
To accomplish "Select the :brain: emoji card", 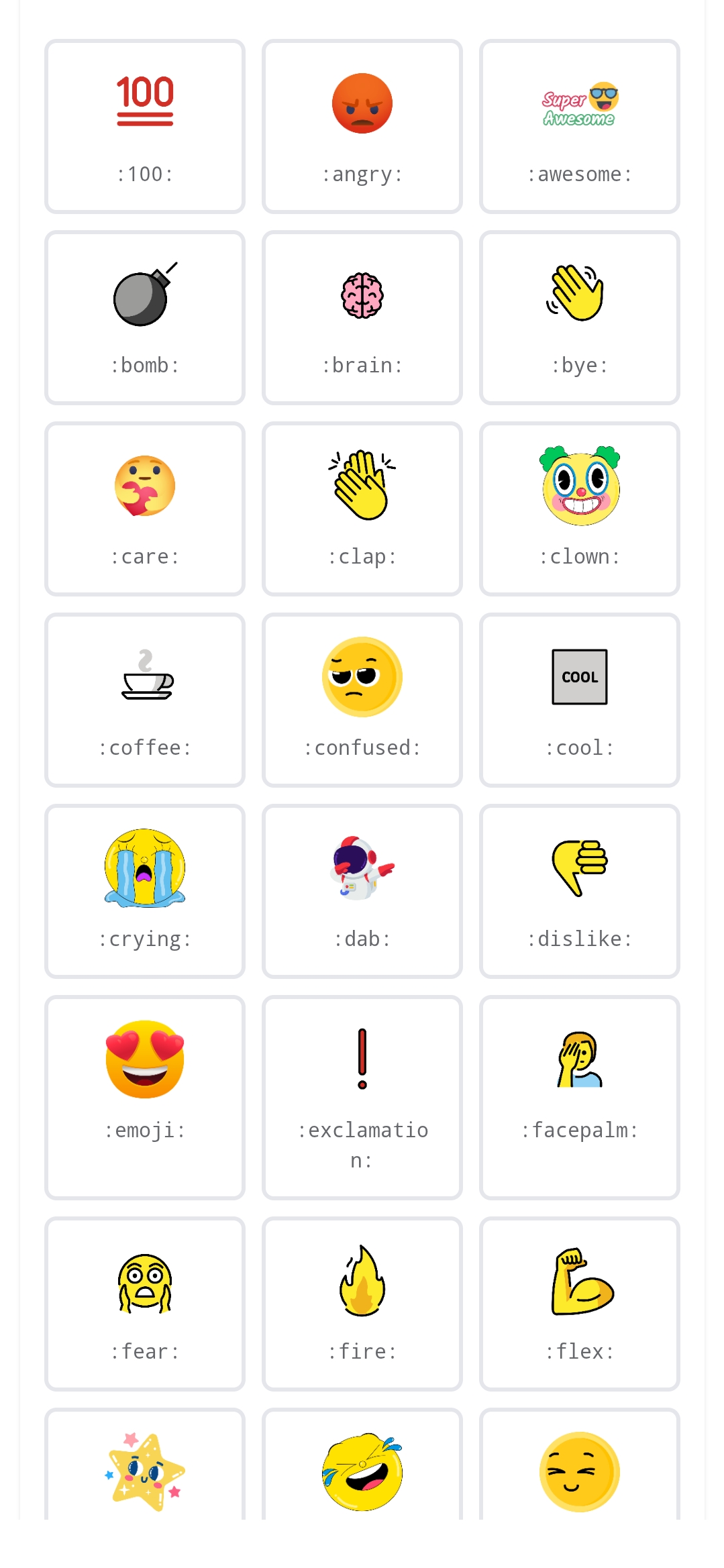I will point(362,317).
